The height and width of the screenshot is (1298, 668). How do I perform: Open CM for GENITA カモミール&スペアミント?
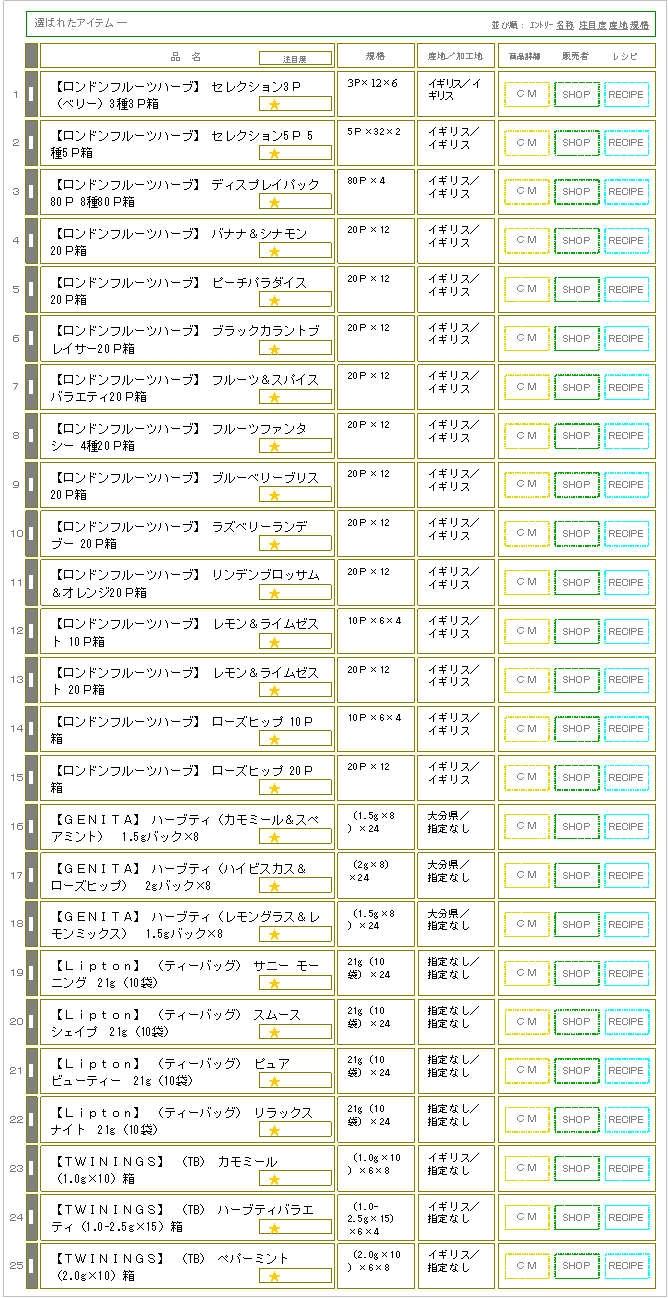[x=526, y=826]
